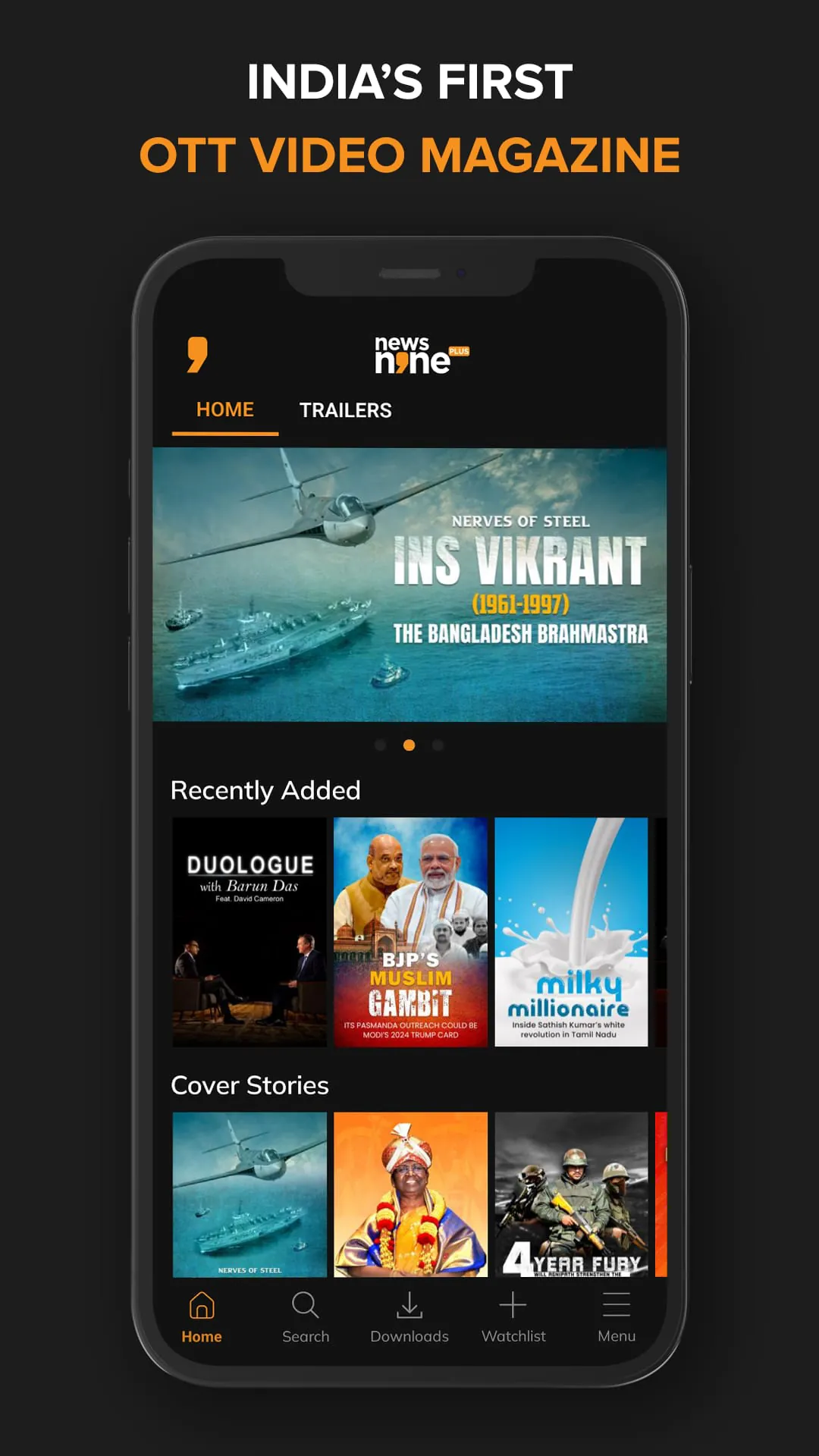Switch to the HOME tab

pyautogui.click(x=224, y=409)
